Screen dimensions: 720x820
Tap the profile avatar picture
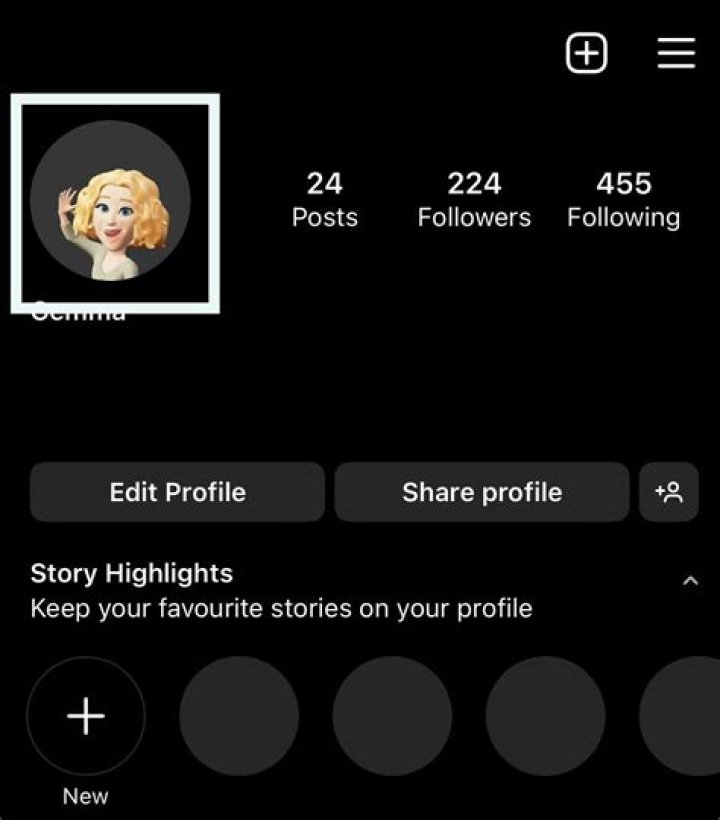coord(111,201)
